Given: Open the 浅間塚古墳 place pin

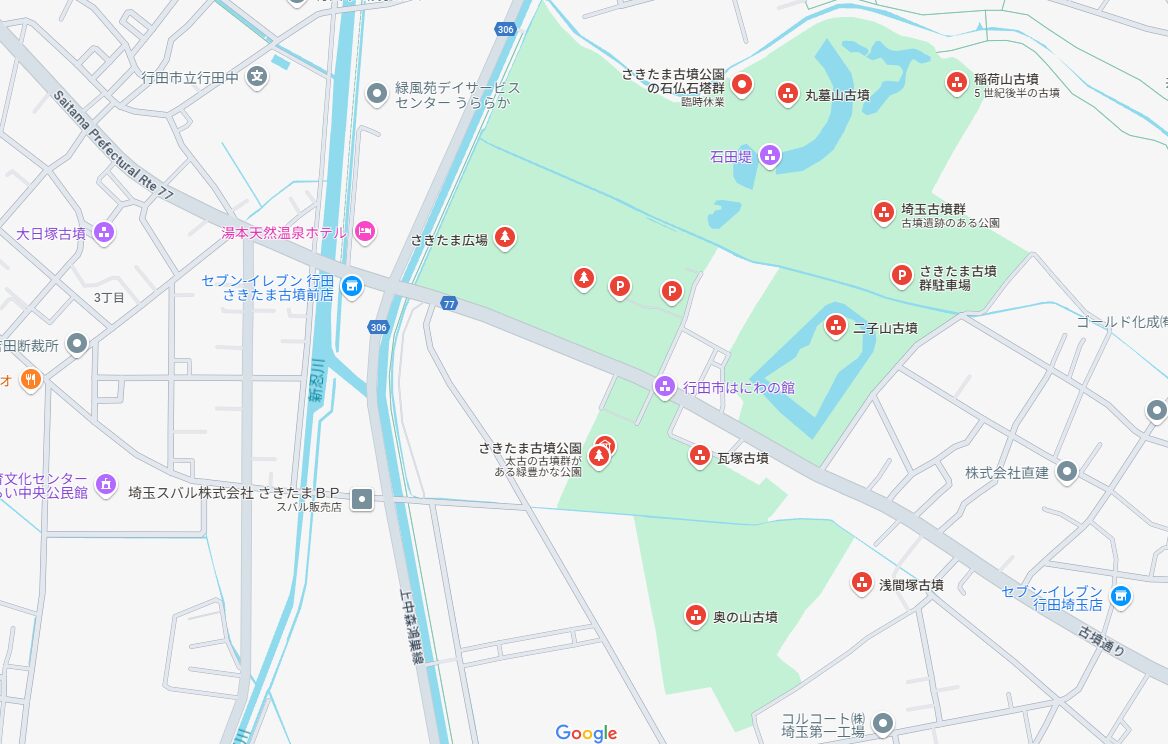Looking at the screenshot, I should coord(862,582).
